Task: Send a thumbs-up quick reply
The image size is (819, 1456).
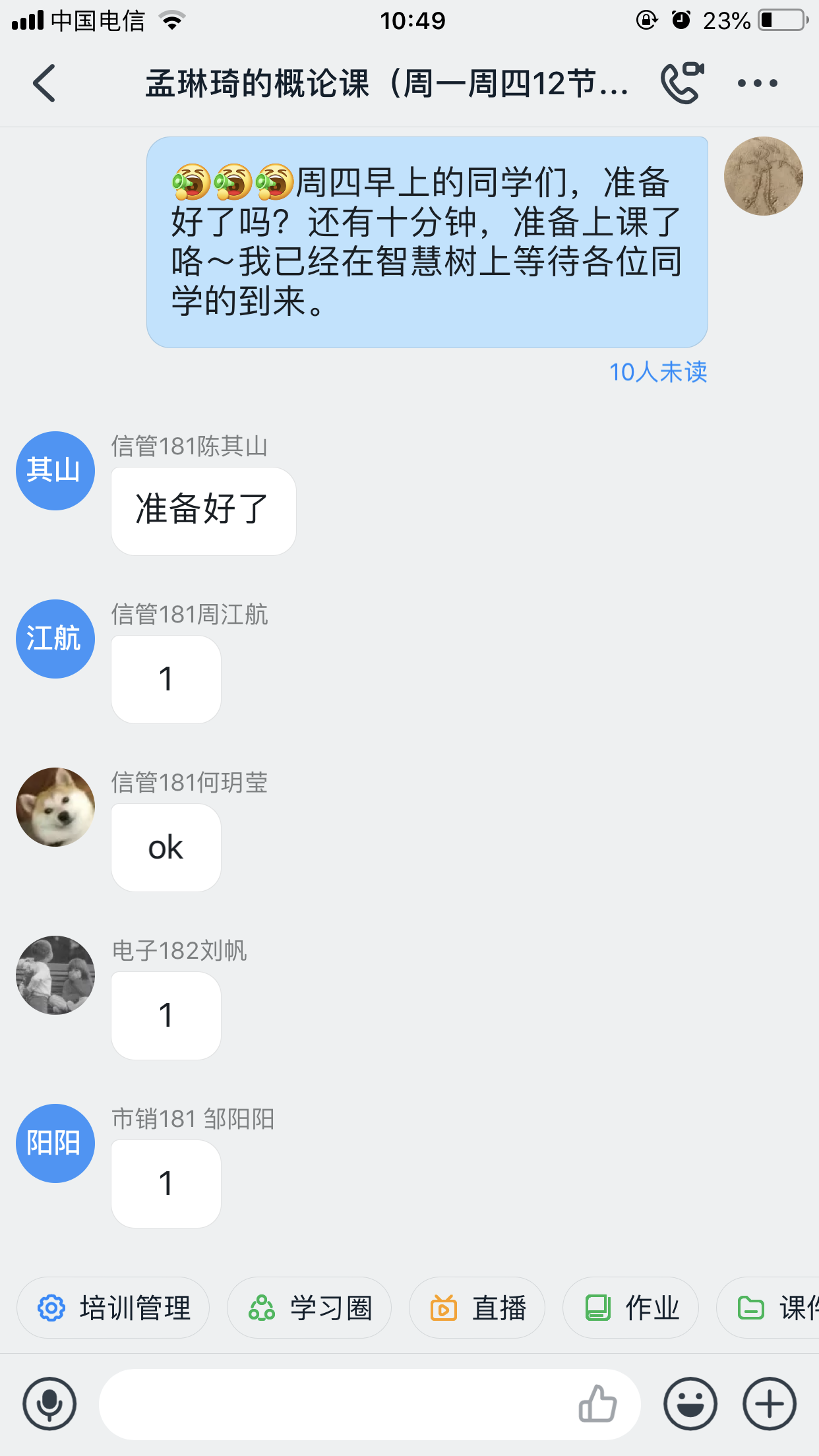Action: (x=597, y=1404)
